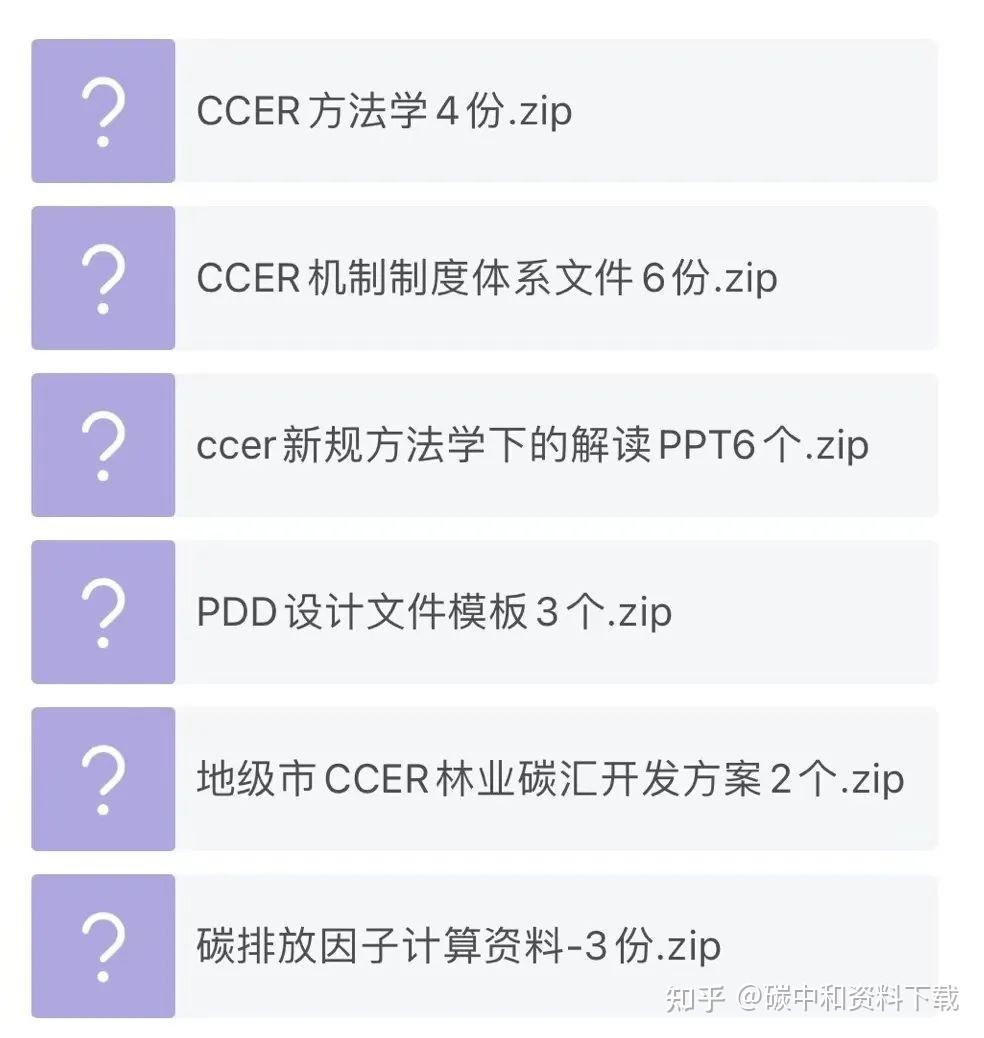Click the placeholder icon for PDD设计文件模板3个.zip
The width and height of the screenshot is (984, 1038).
point(103,613)
